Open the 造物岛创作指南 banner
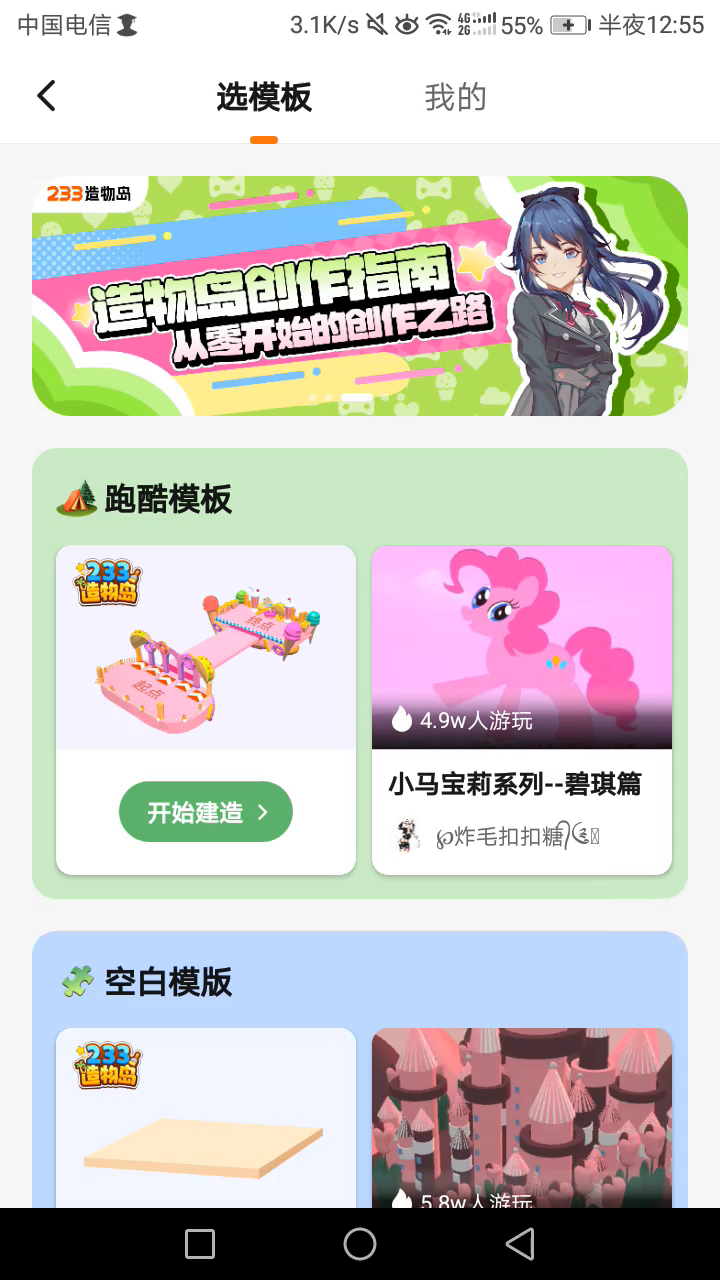720x1280 pixels. click(x=360, y=296)
